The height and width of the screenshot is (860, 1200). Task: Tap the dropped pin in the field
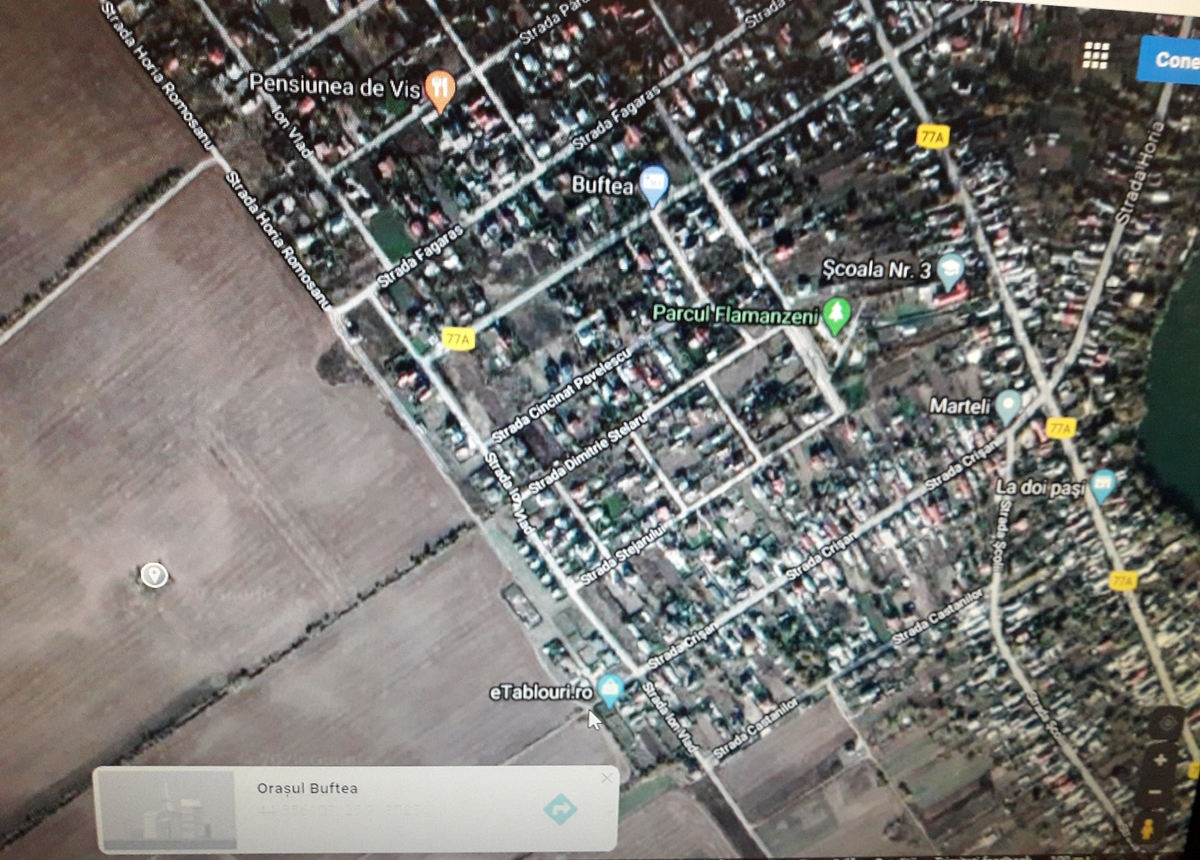click(153, 574)
